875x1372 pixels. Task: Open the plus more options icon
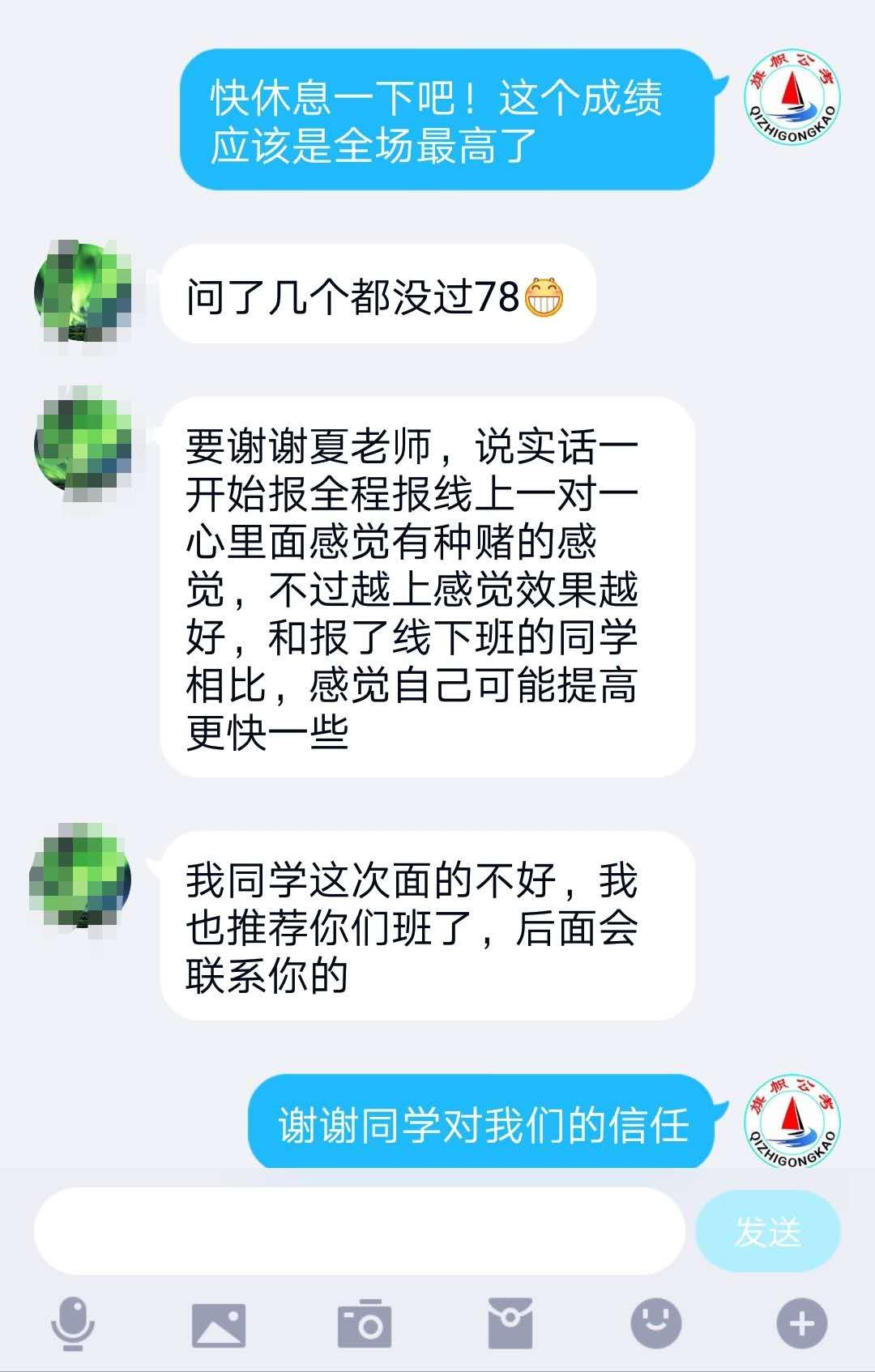(x=801, y=1325)
